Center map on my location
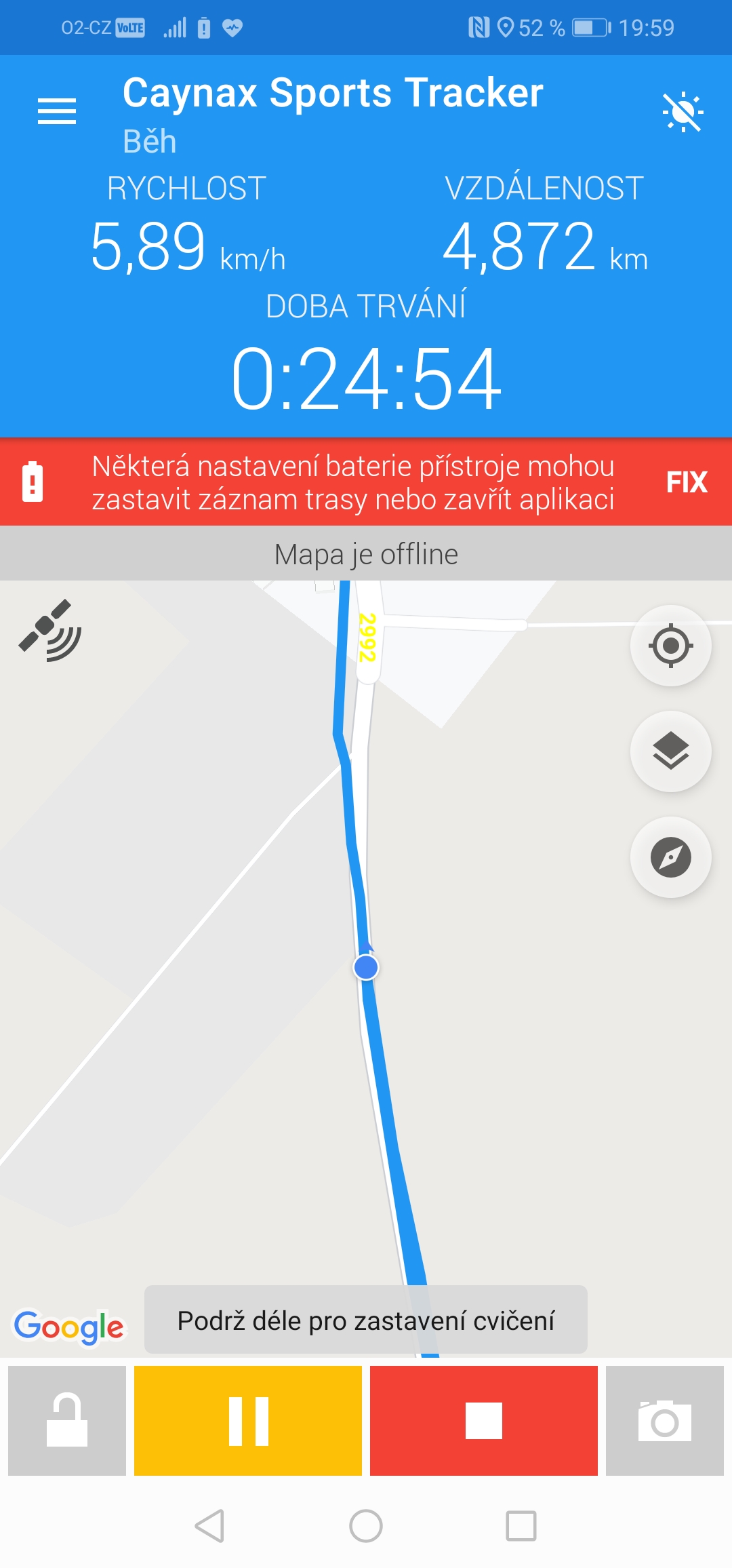This screenshot has width=732, height=1568. coord(670,645)
